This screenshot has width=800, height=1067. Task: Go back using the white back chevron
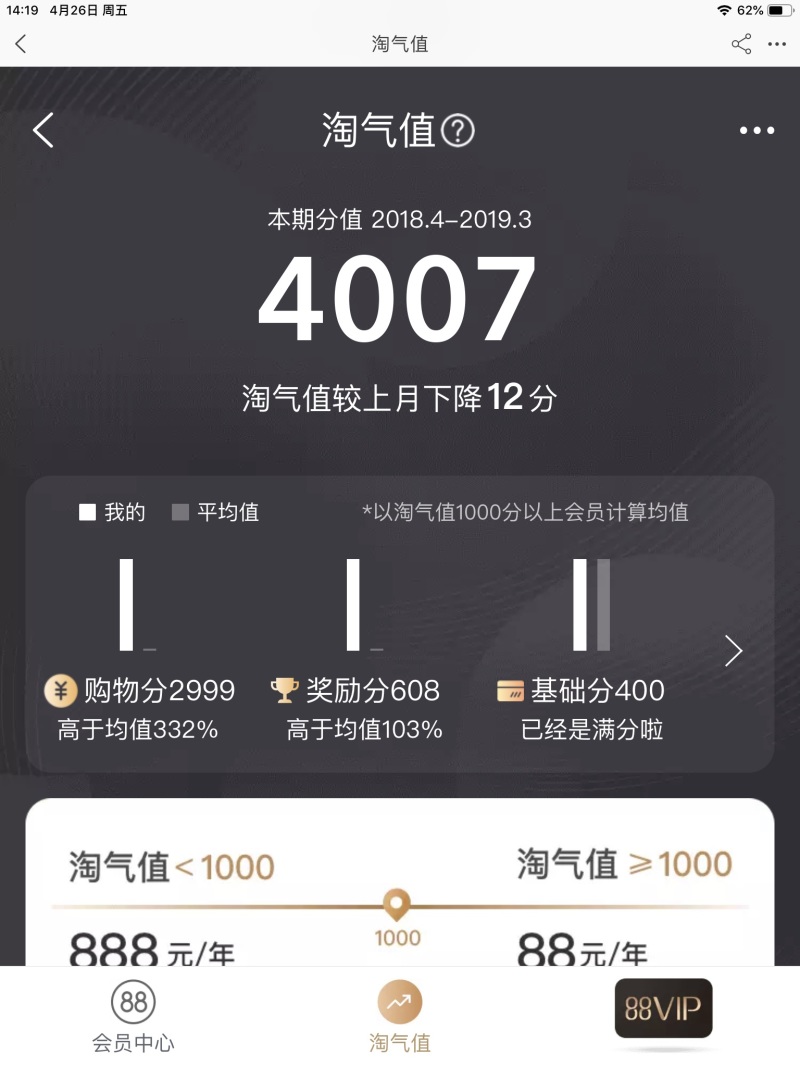tap(42, 130)
